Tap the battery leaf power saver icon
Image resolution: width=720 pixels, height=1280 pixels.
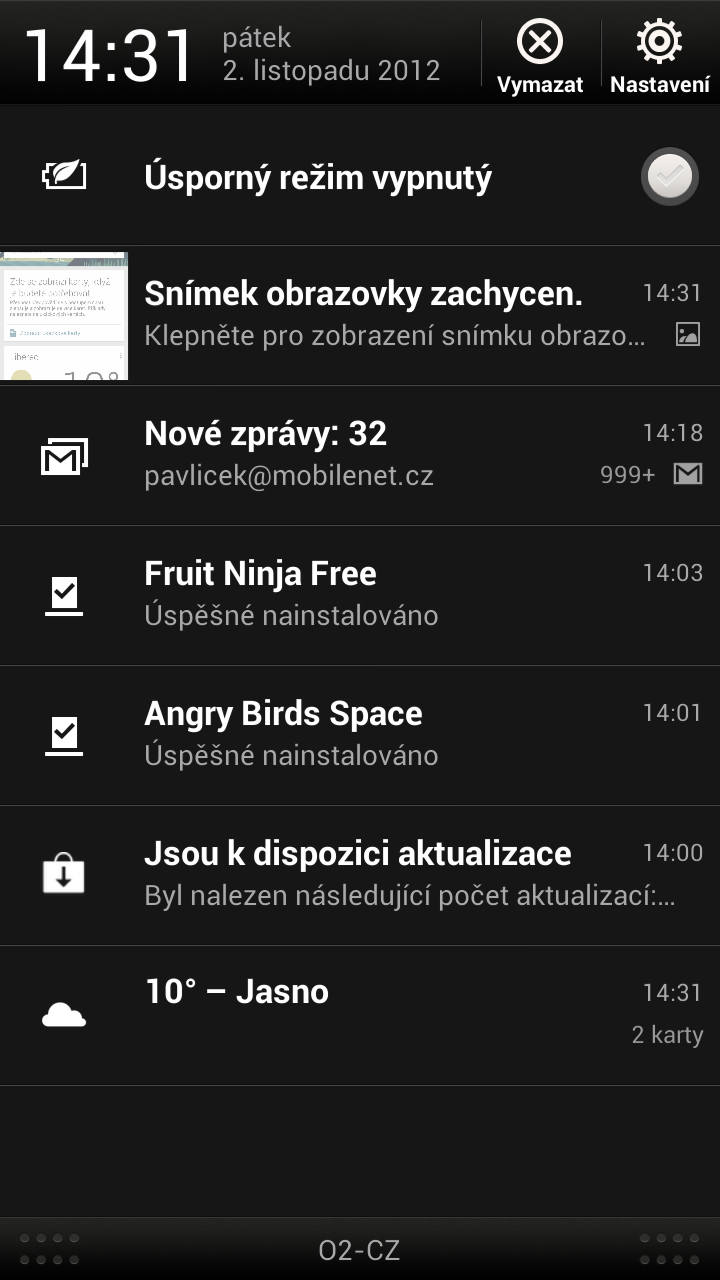point(64,176)
